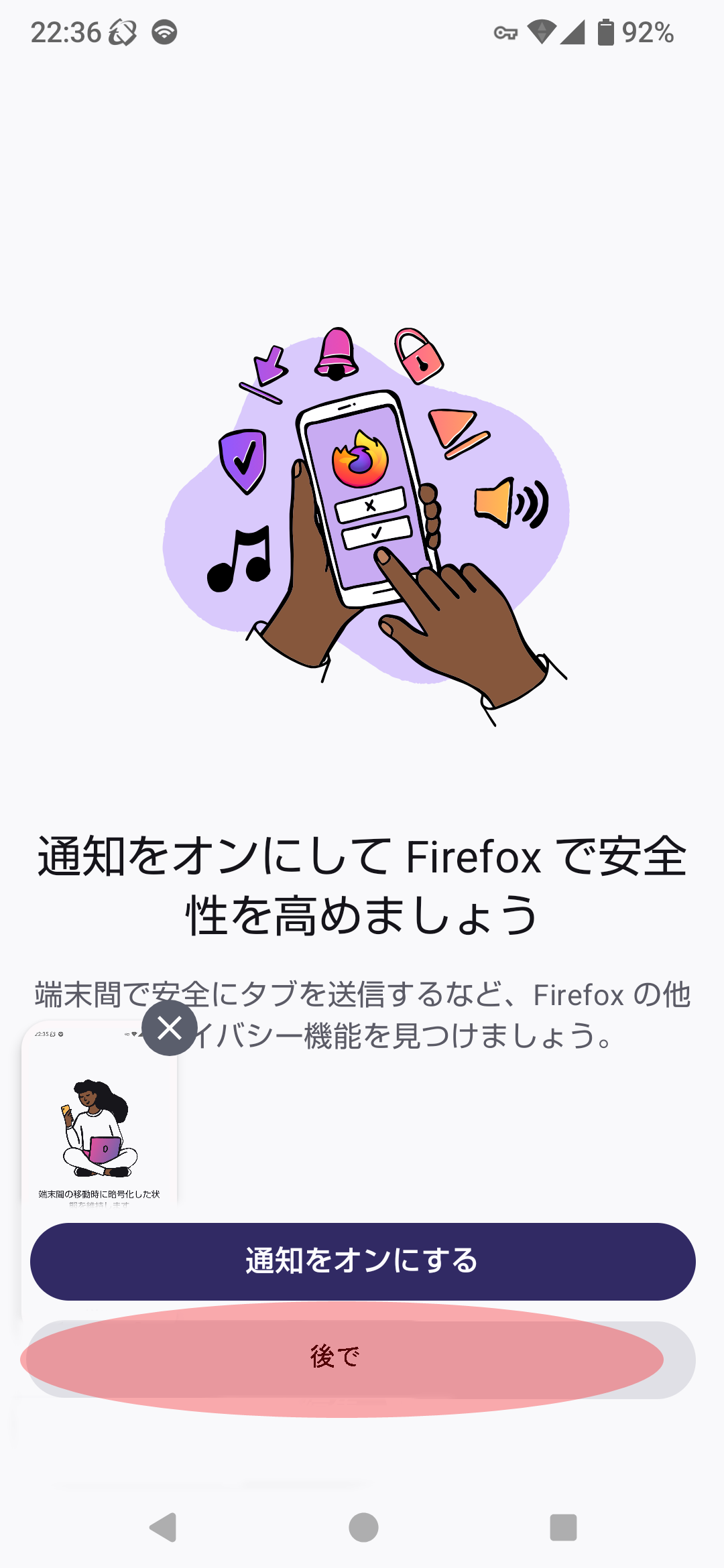Image resolution: width=724 pixels, height=1568 pixels.
Task: Open the recent apps overview
Action: coord(563,1527)
